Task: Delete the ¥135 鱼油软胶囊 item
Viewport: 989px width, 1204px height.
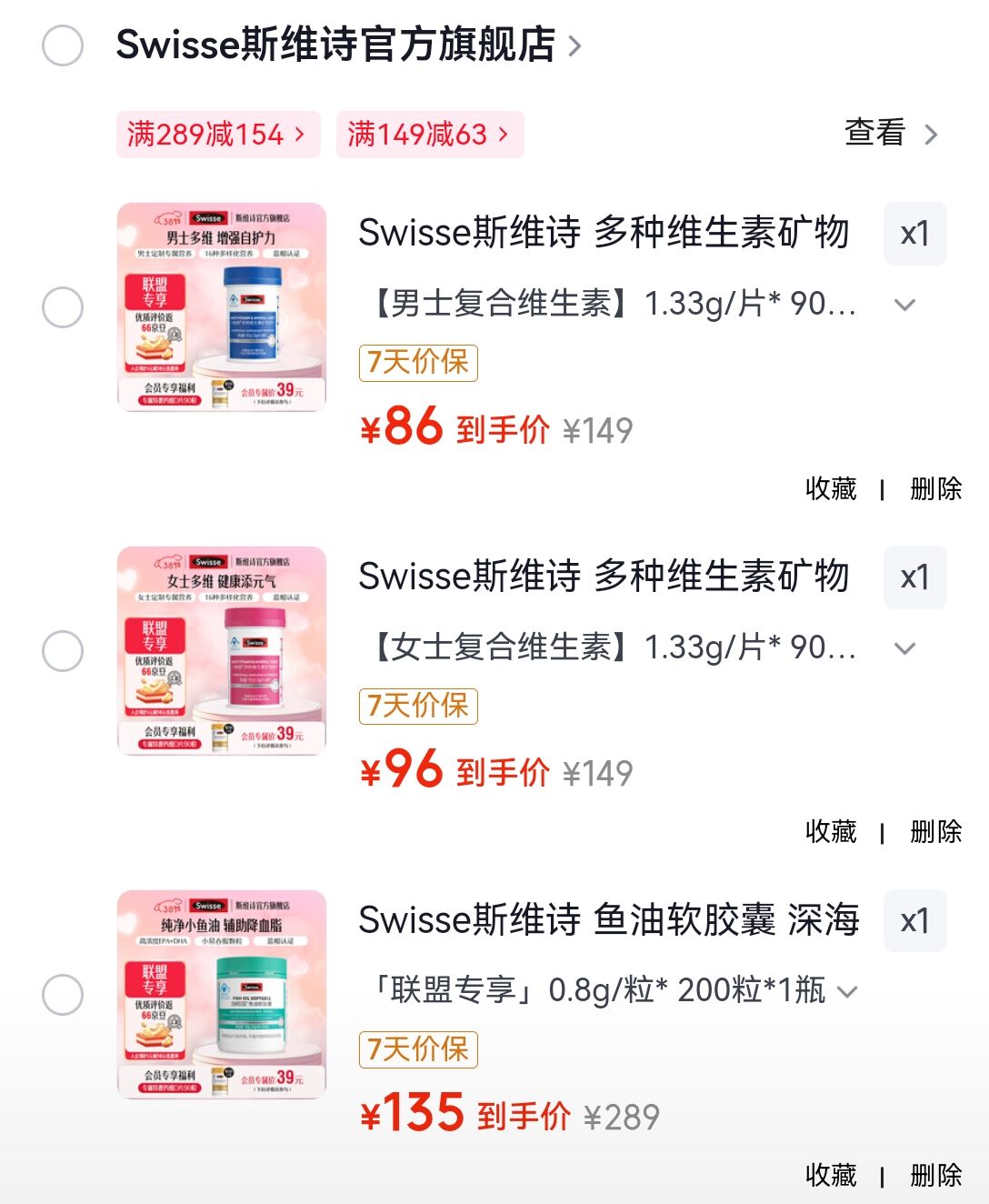Action: [935, 1175]
